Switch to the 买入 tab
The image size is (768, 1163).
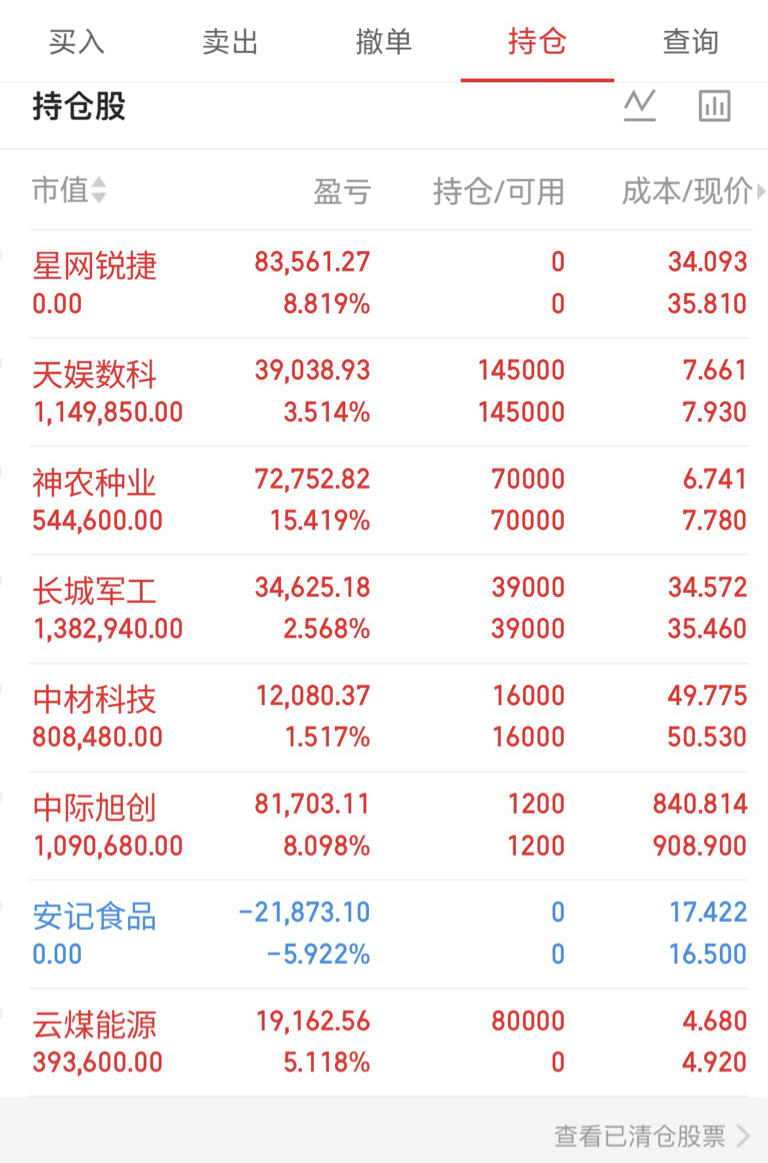(76, 42)
